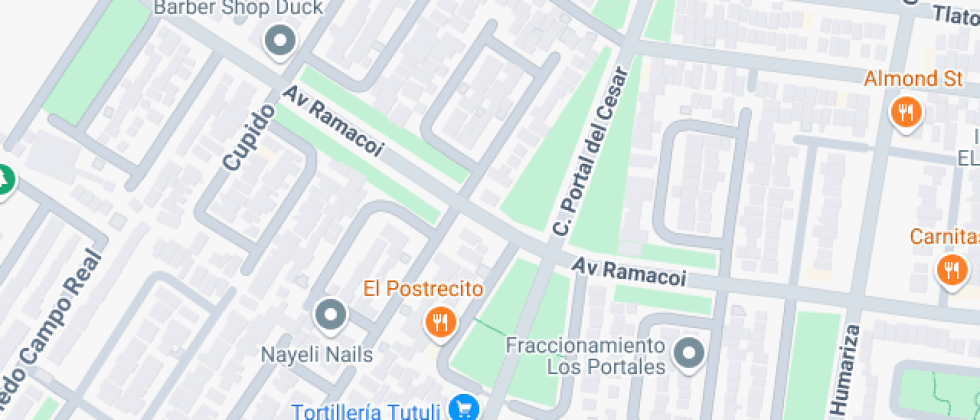Select the green park marker at left edge
The image size is (980, 420).
(5, 180)
